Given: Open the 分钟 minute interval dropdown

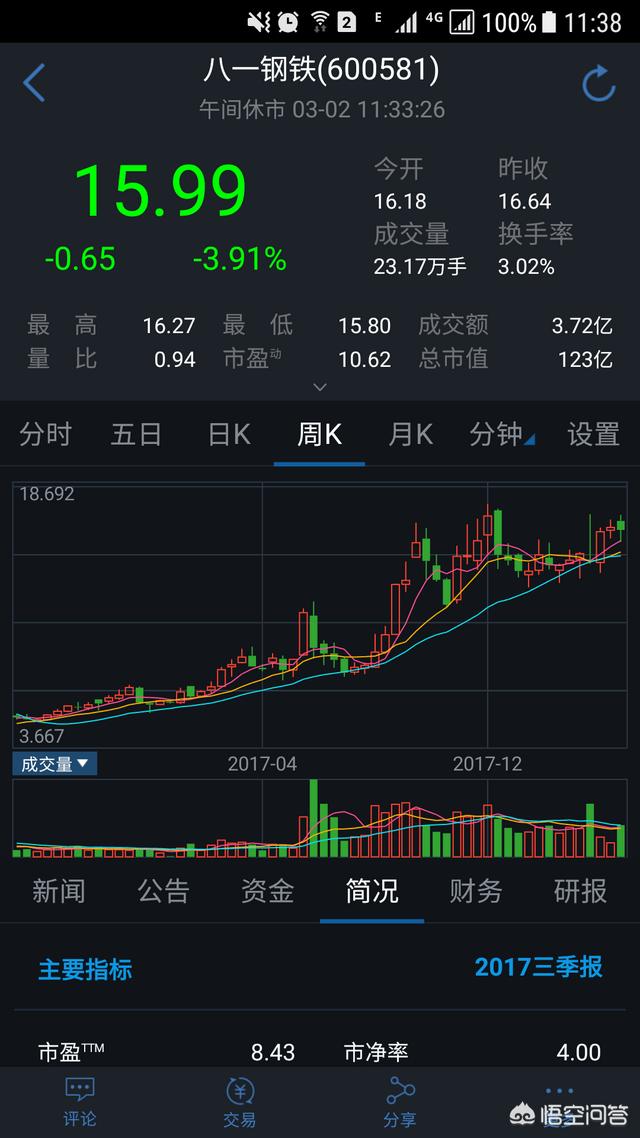Looking at the screenshot, I should 501,434.
